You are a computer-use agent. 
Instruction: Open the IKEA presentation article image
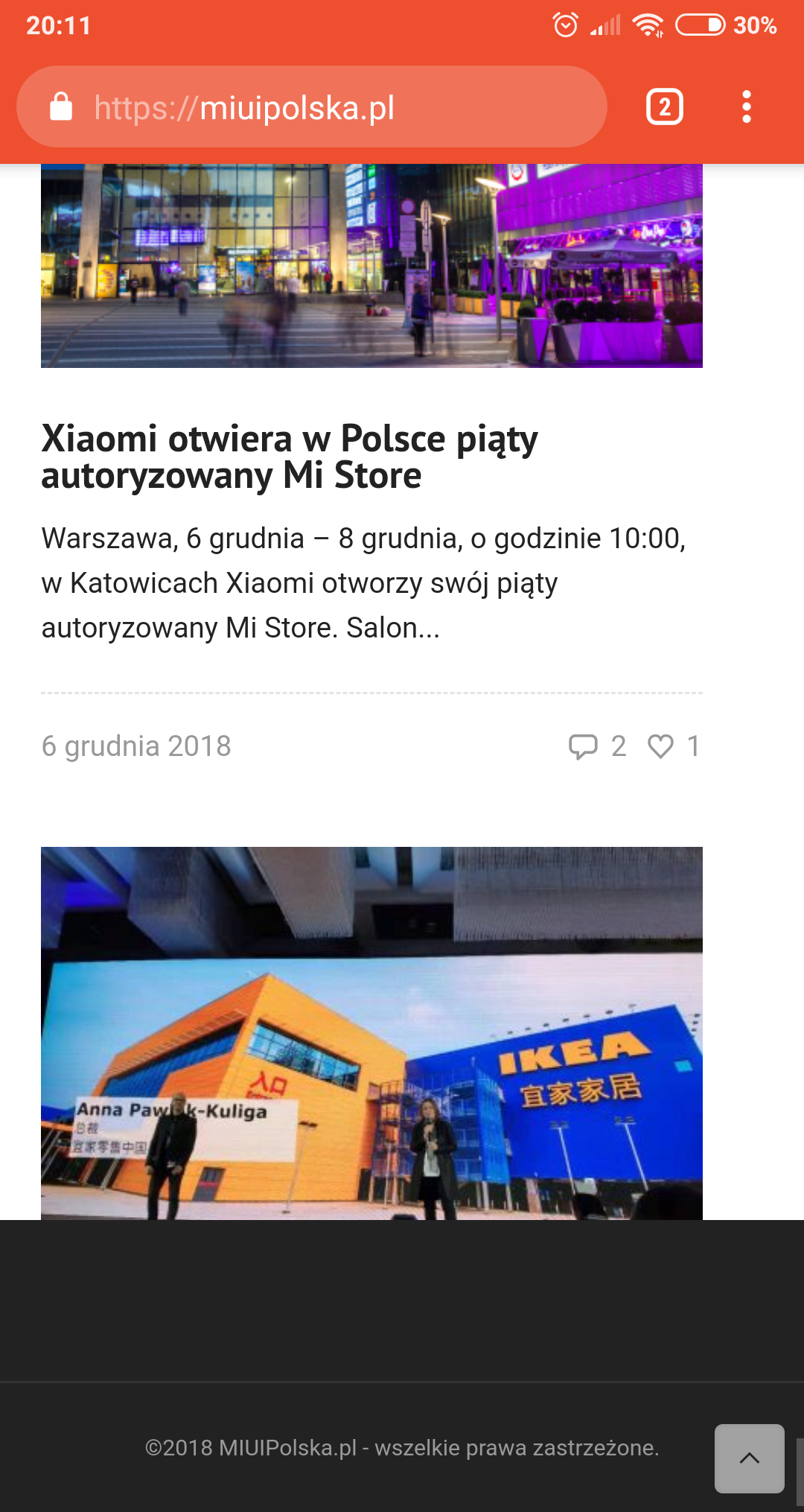(371, 1032)
